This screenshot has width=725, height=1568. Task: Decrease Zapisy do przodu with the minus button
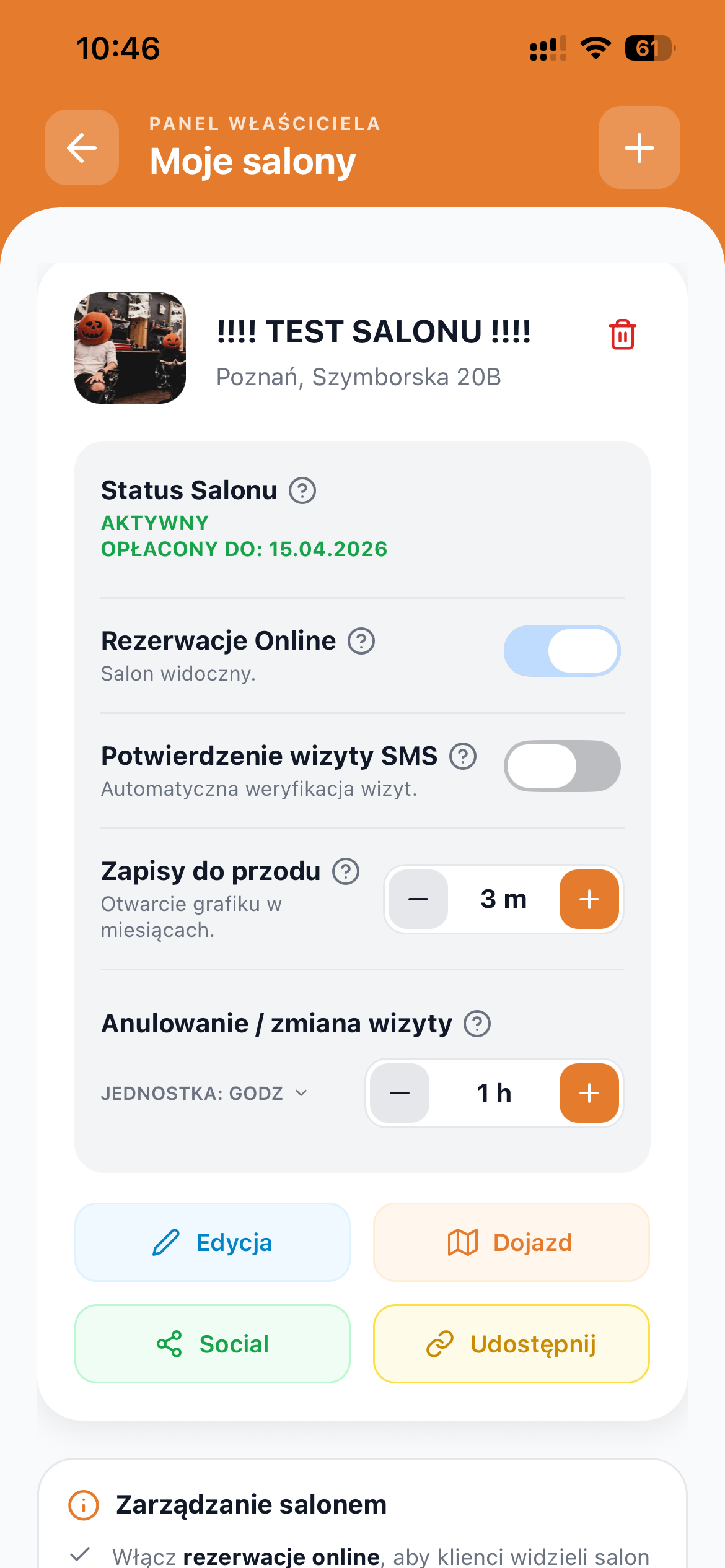(x=418, y=899)
